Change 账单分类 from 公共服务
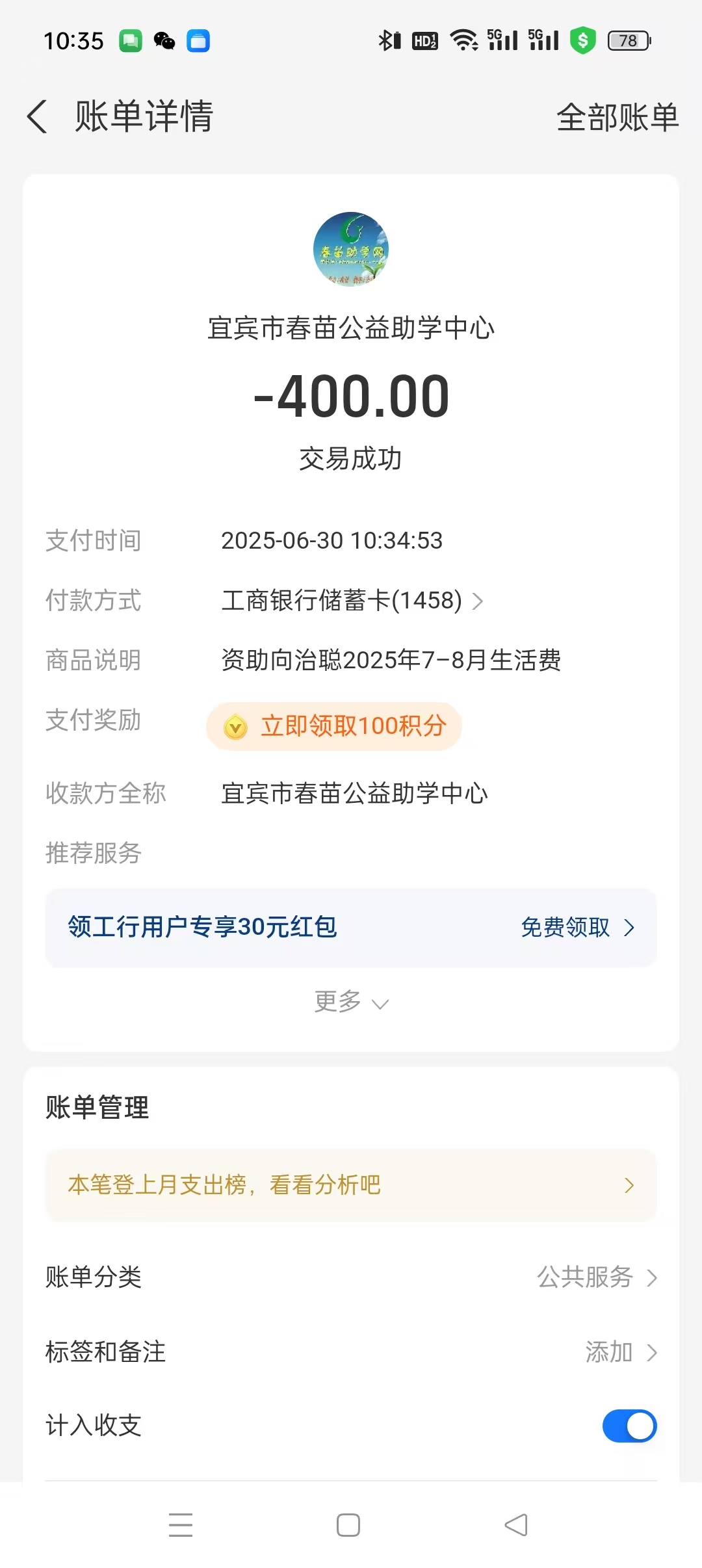The image size is (702, 1568). (351, 1277)
